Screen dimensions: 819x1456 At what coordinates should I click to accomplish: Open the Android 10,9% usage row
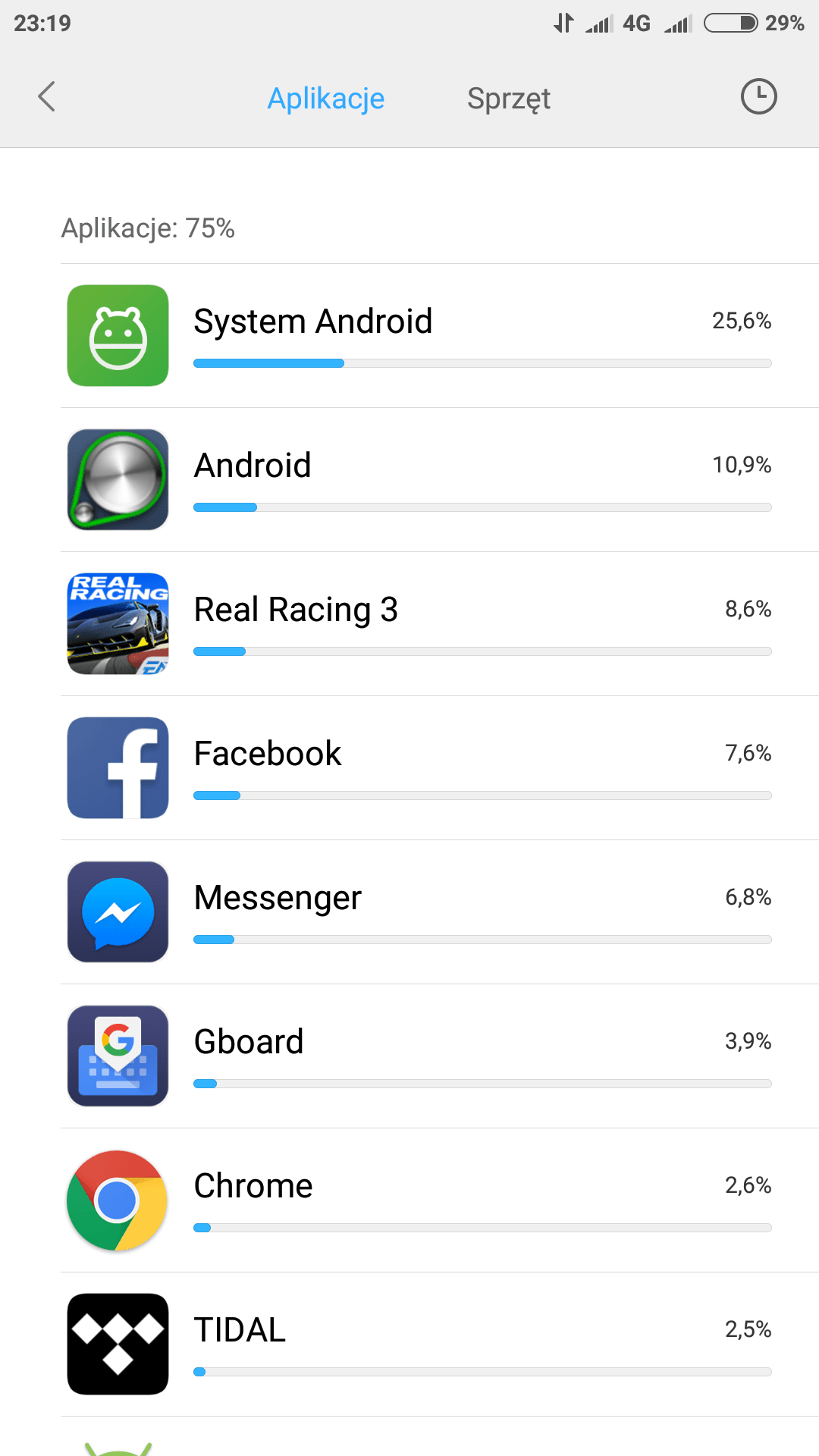440,480
